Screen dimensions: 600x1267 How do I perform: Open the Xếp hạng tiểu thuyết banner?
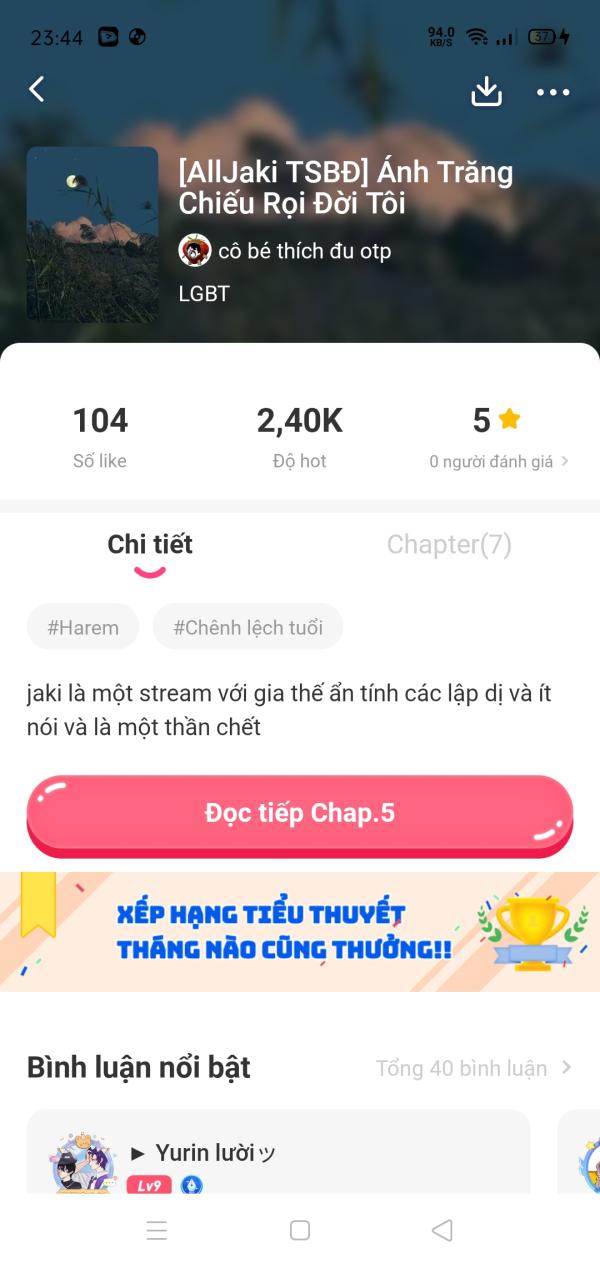[299, 931]
